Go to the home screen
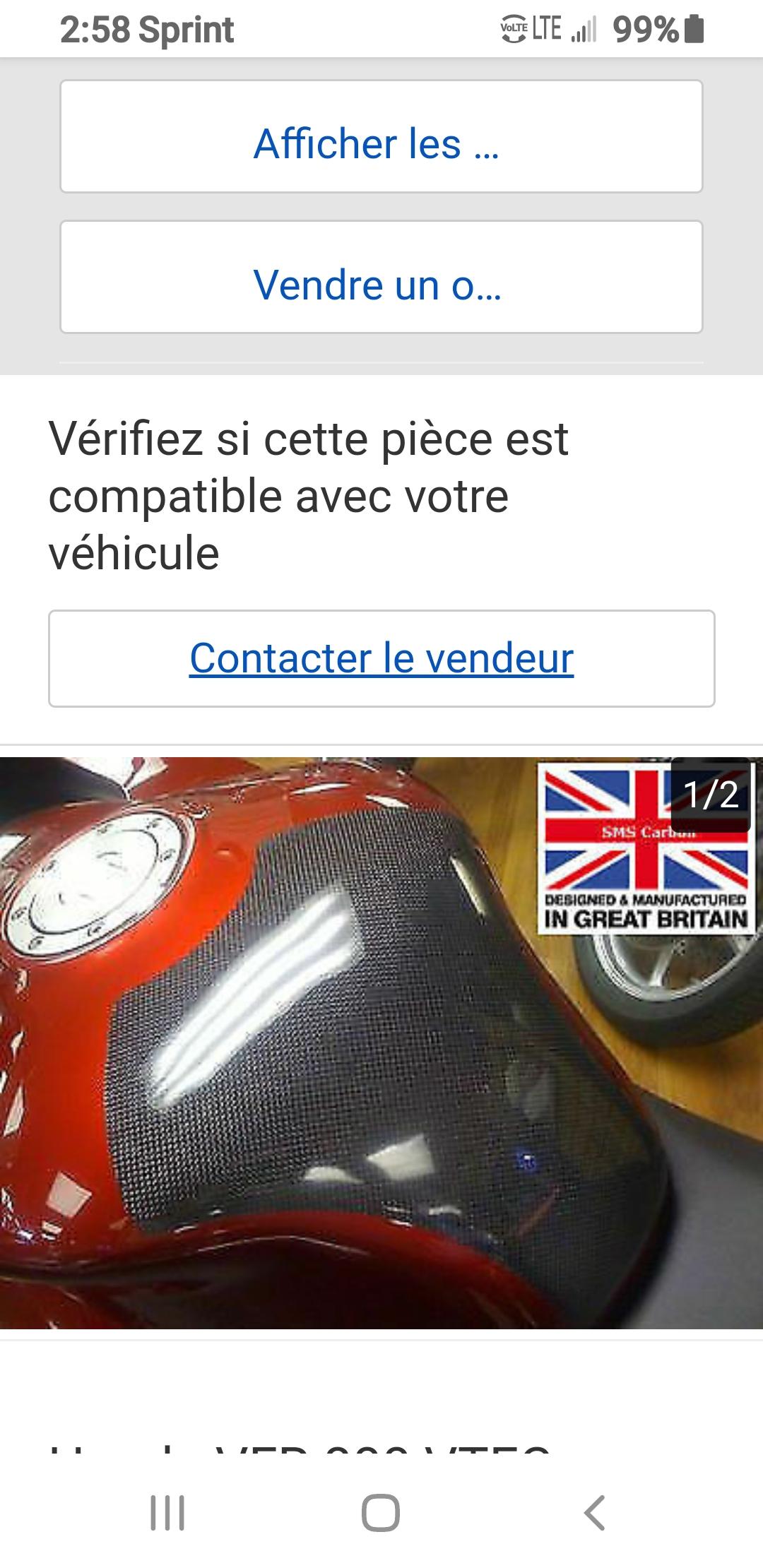 tap(381, 1512)
